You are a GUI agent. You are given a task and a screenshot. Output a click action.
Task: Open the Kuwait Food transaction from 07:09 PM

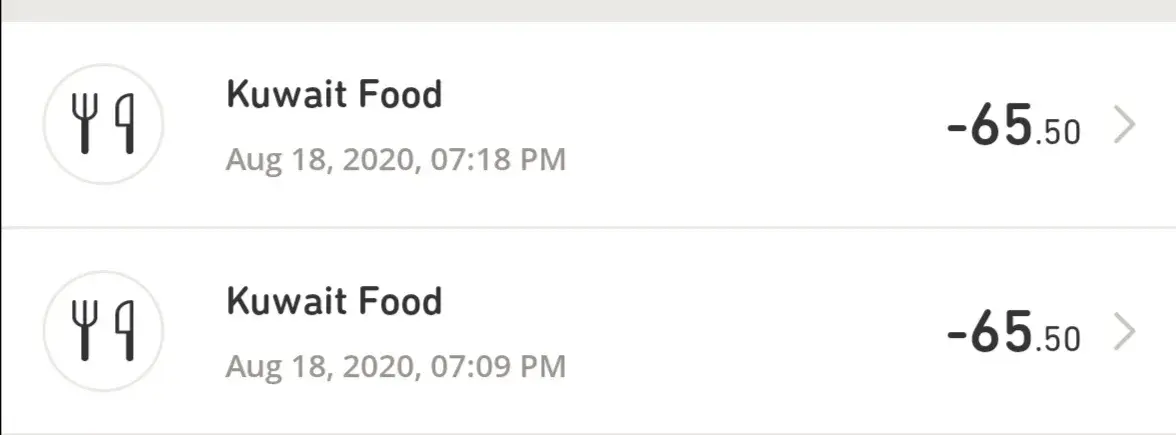click(588, 332)
